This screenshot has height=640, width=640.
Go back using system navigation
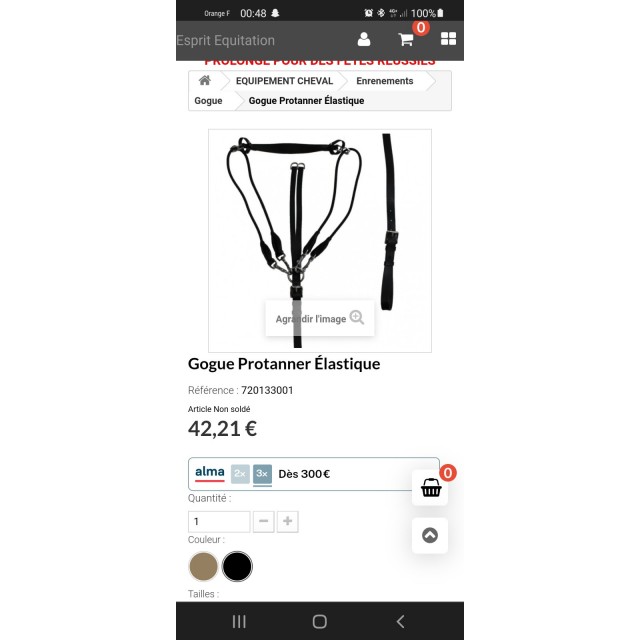click(400, 621)
